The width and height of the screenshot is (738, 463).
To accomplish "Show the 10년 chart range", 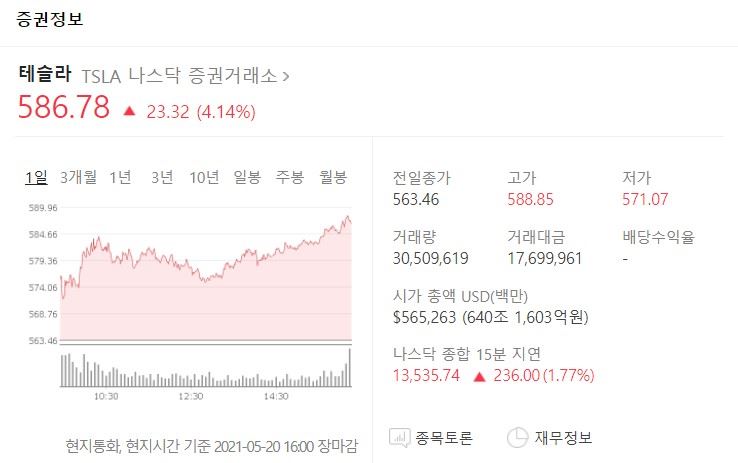I will [x=204, y=178].
